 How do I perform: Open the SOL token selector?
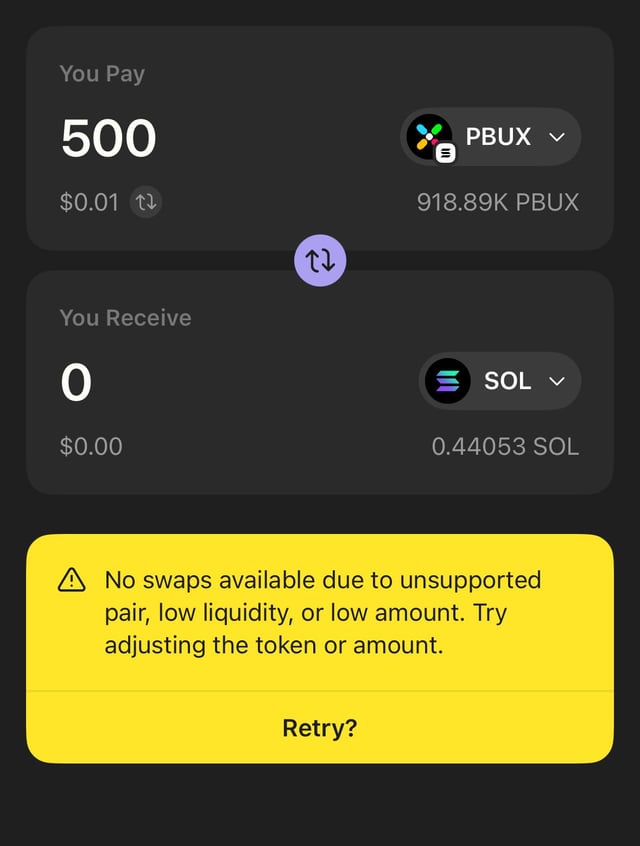click(x=499, y=381)
